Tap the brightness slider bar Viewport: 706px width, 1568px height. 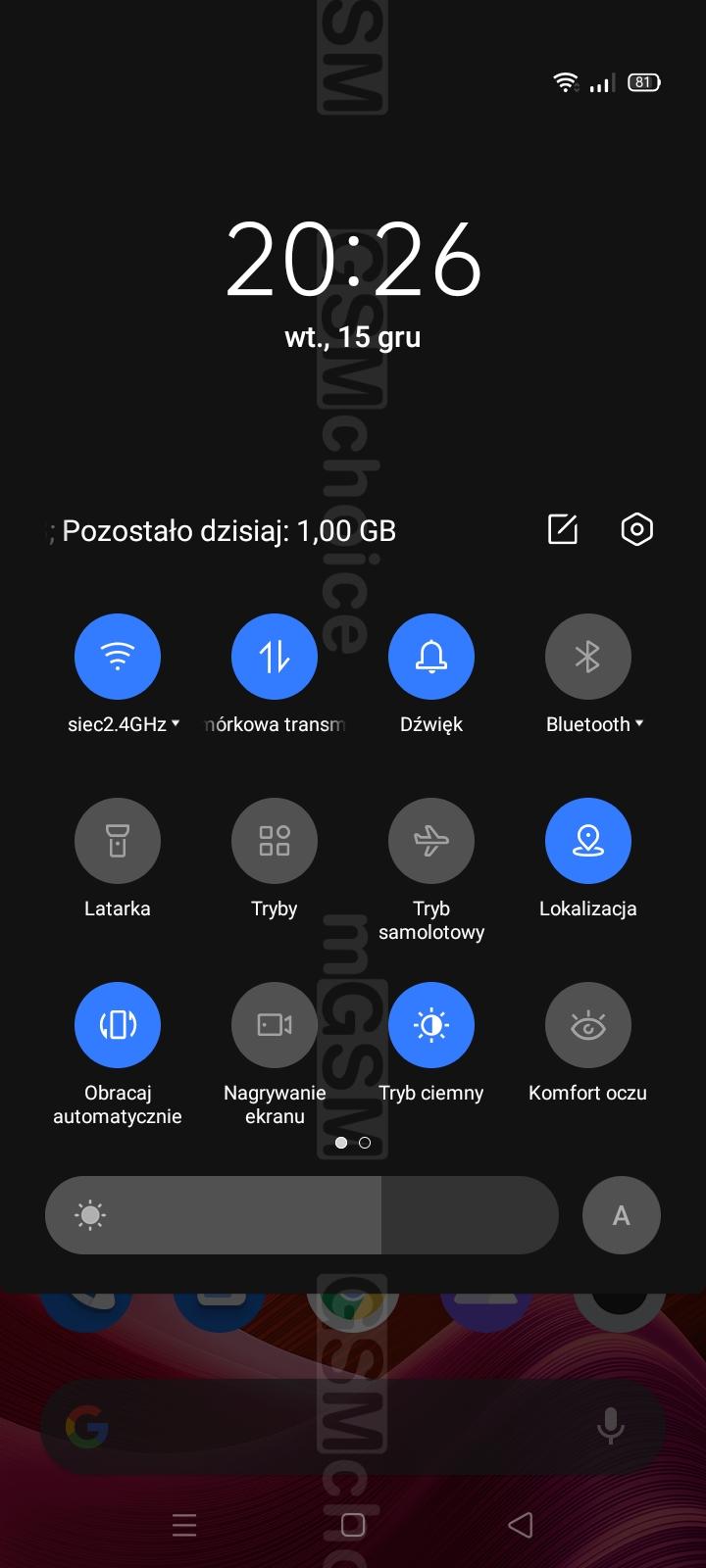pyautogui.click(x=302, y=1215)
